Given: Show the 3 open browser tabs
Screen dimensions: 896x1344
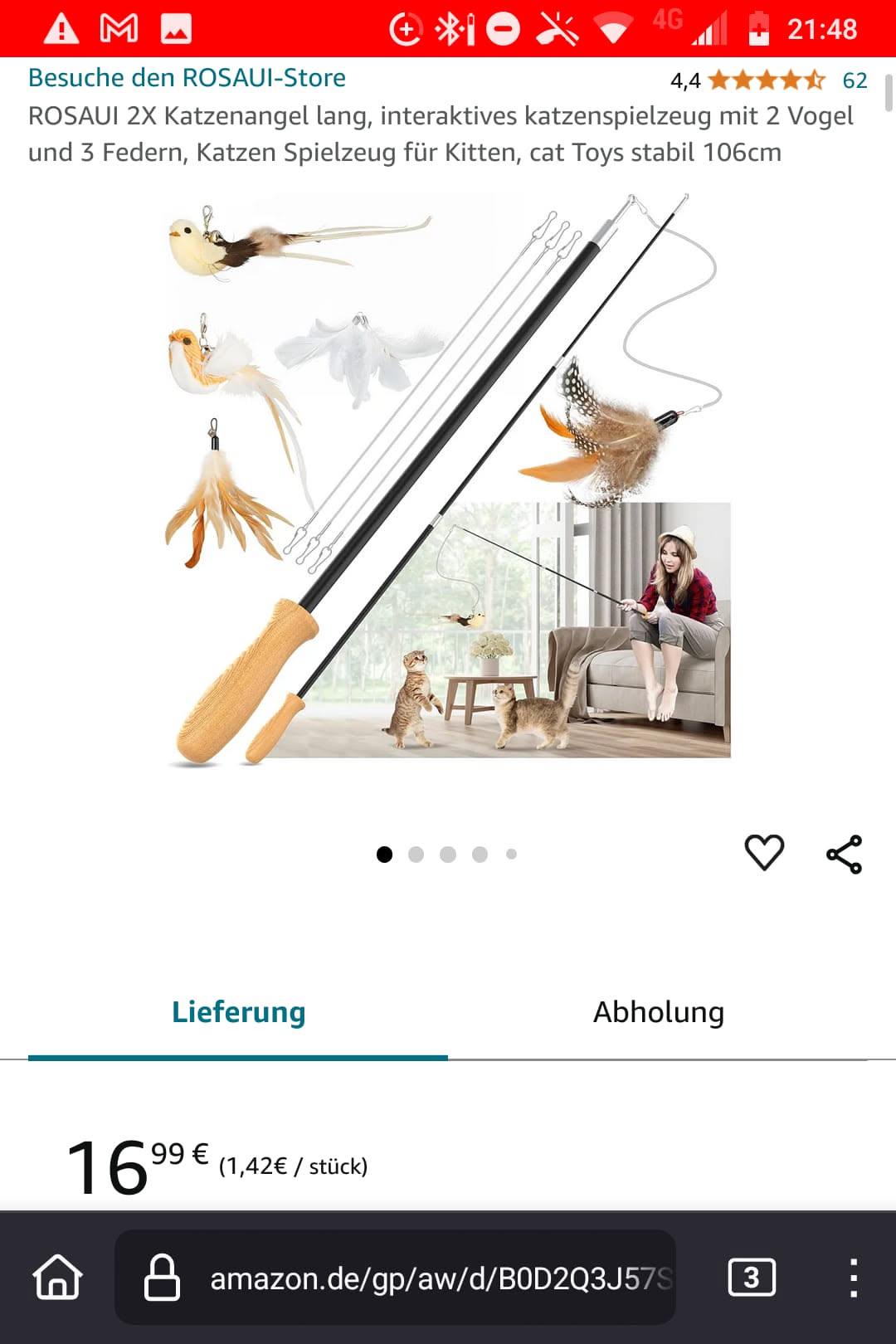Looking at the screenshot, I should (x=751, y=1277).
